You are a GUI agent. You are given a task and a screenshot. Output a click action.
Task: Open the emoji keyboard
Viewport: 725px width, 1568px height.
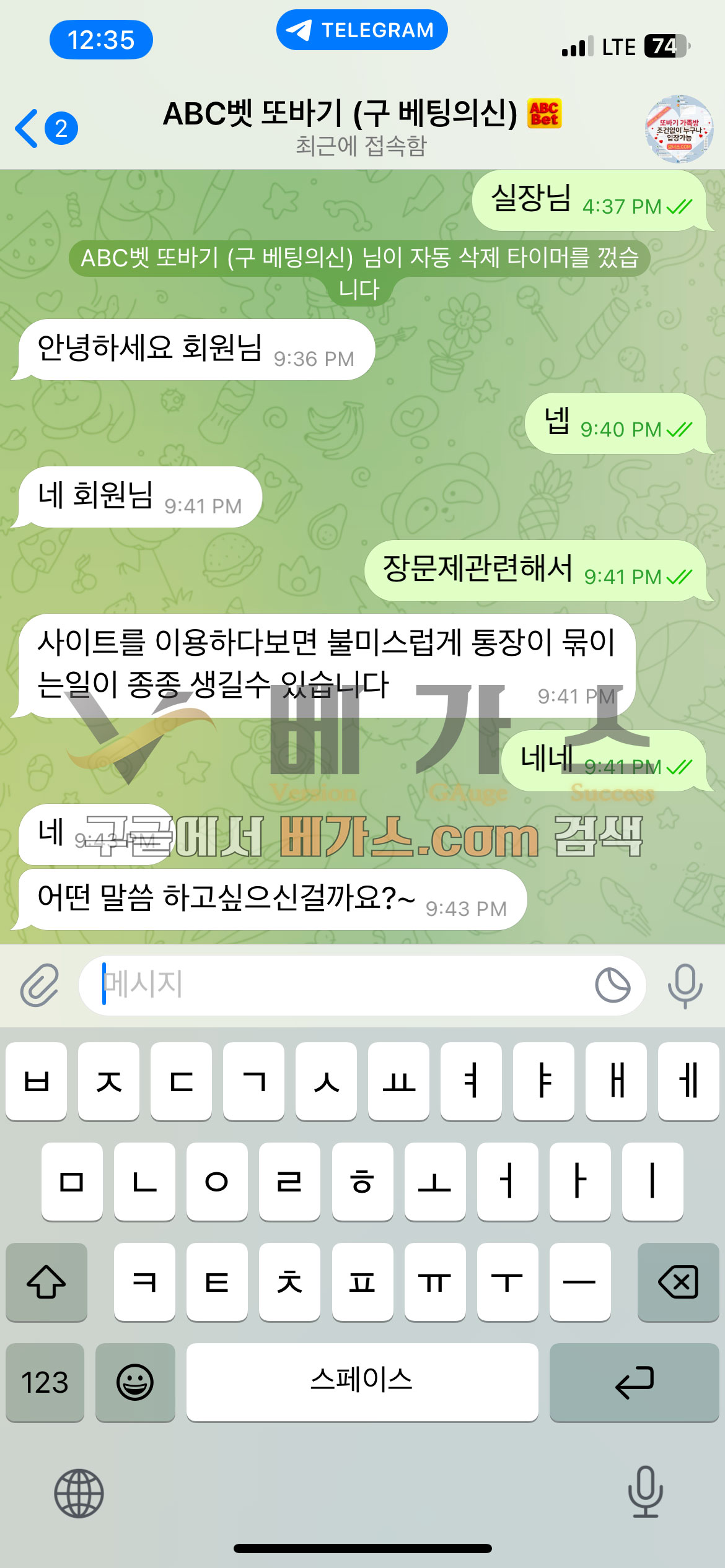click(x=135, y=1382)
